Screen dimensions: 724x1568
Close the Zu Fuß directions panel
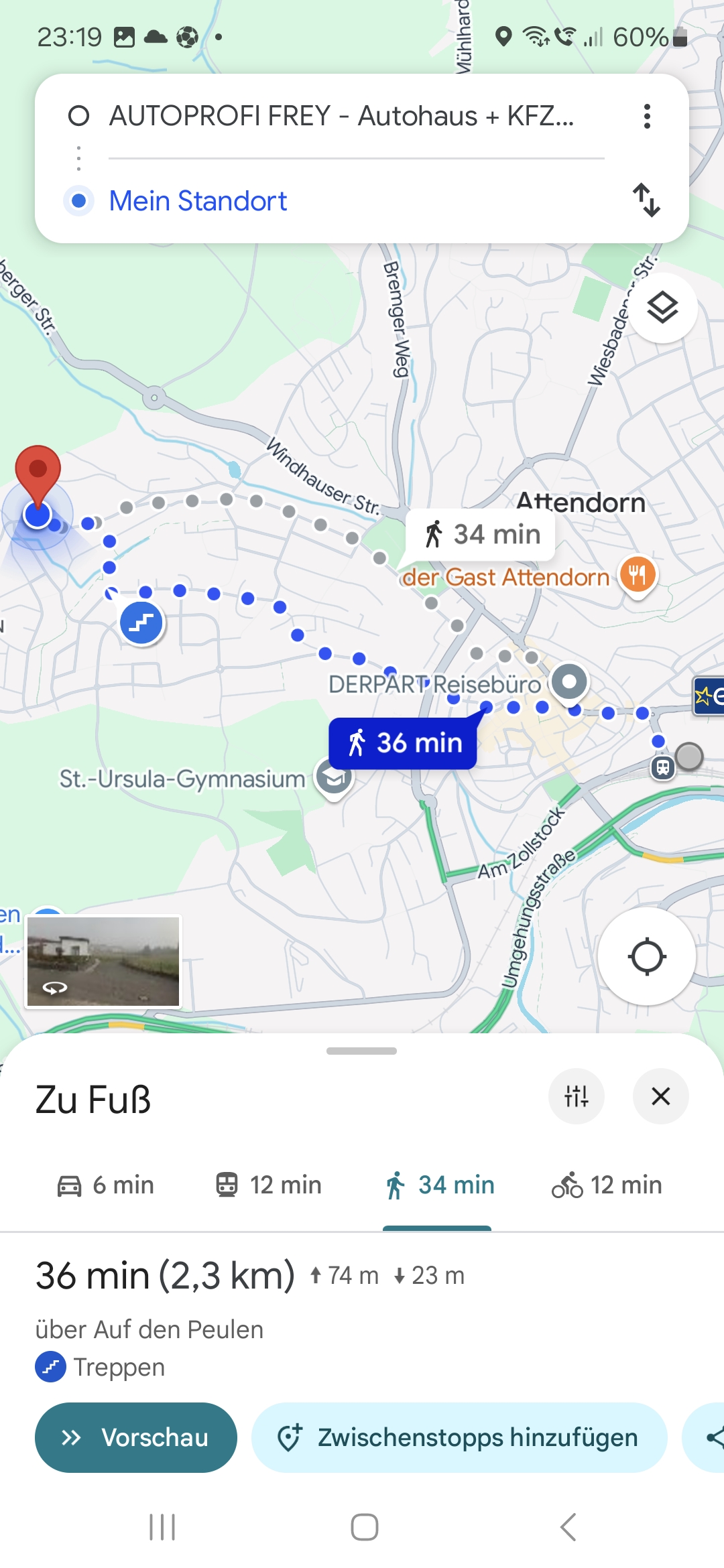click(661, 1096)
